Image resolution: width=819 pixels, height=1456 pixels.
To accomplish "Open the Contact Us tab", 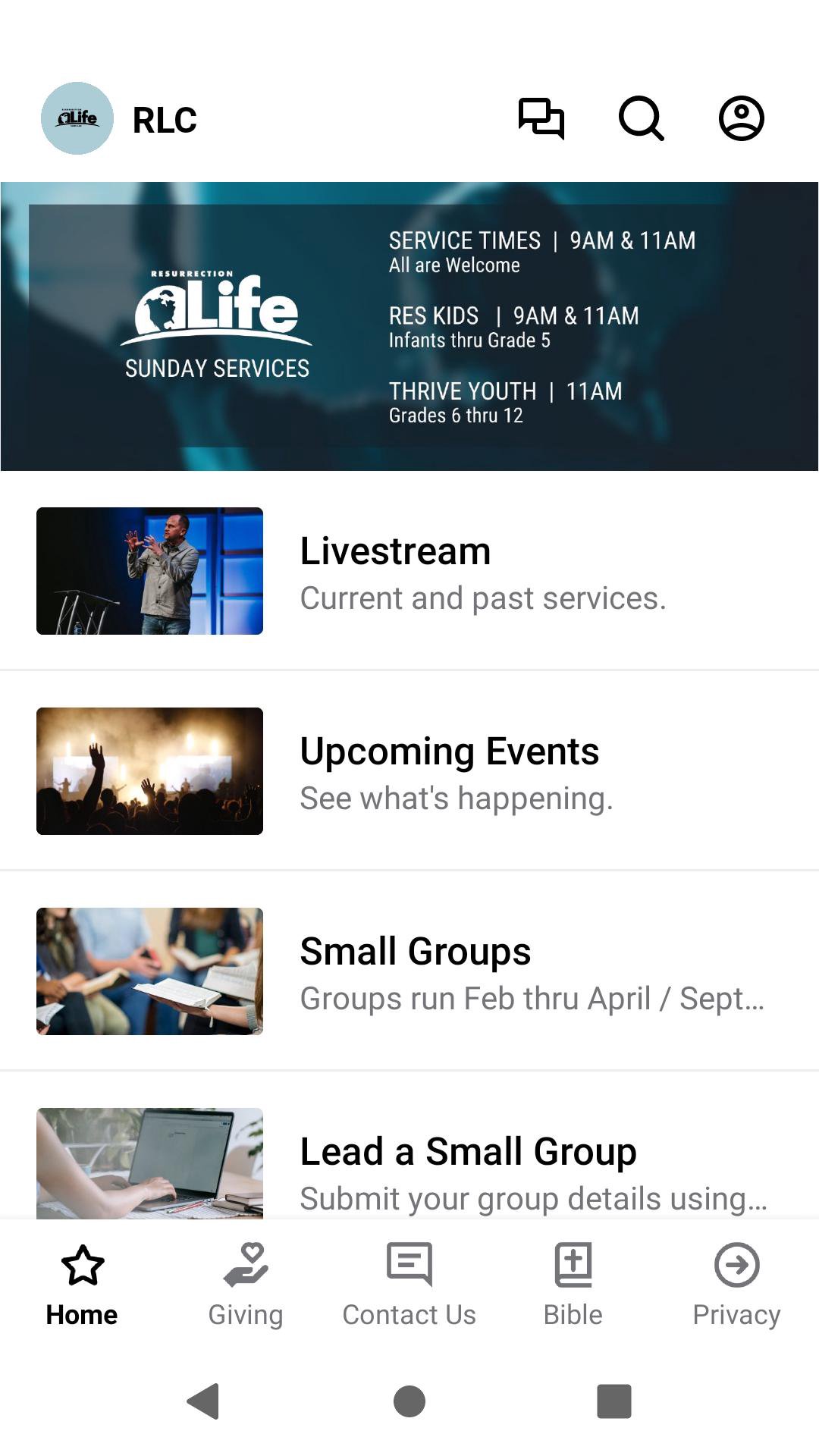I will (x=409, y=1284).
